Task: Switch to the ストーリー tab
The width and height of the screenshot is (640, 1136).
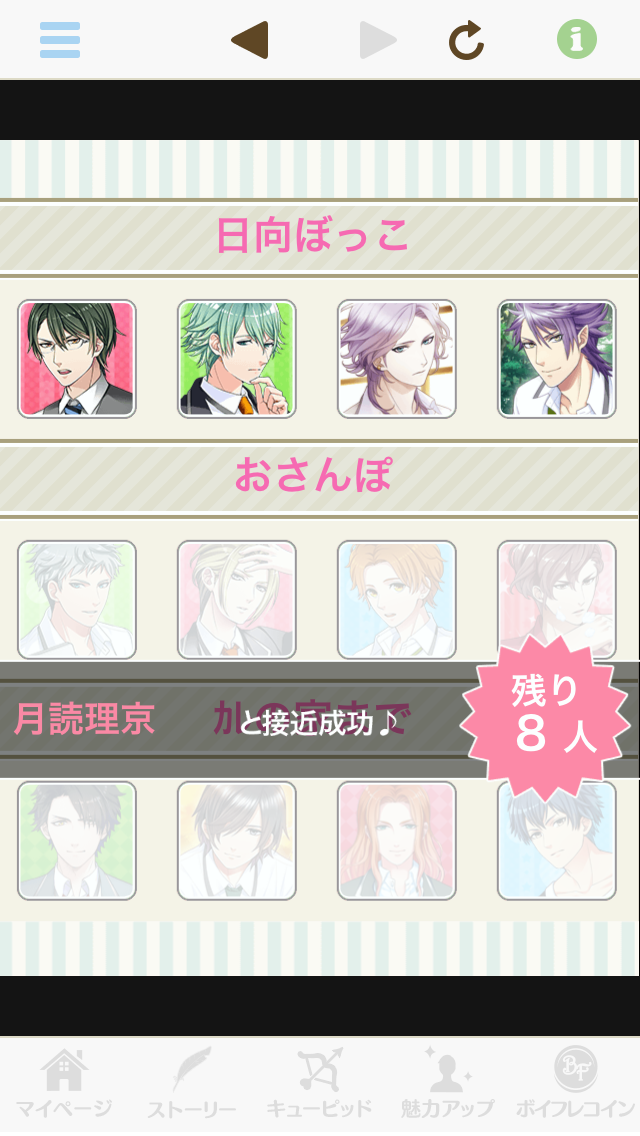Action: (192, 1085)
